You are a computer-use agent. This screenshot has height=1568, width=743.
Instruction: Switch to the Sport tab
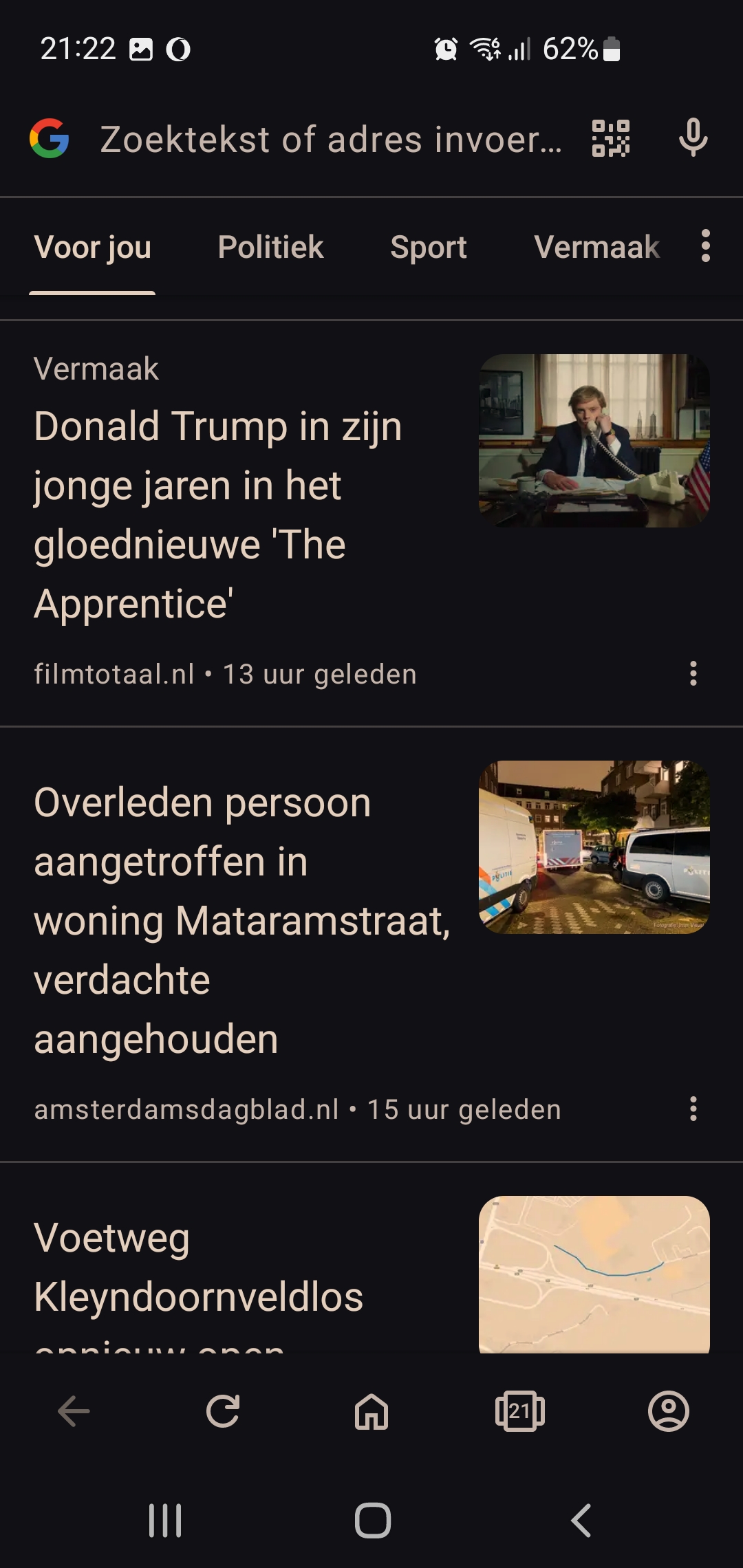429,247
